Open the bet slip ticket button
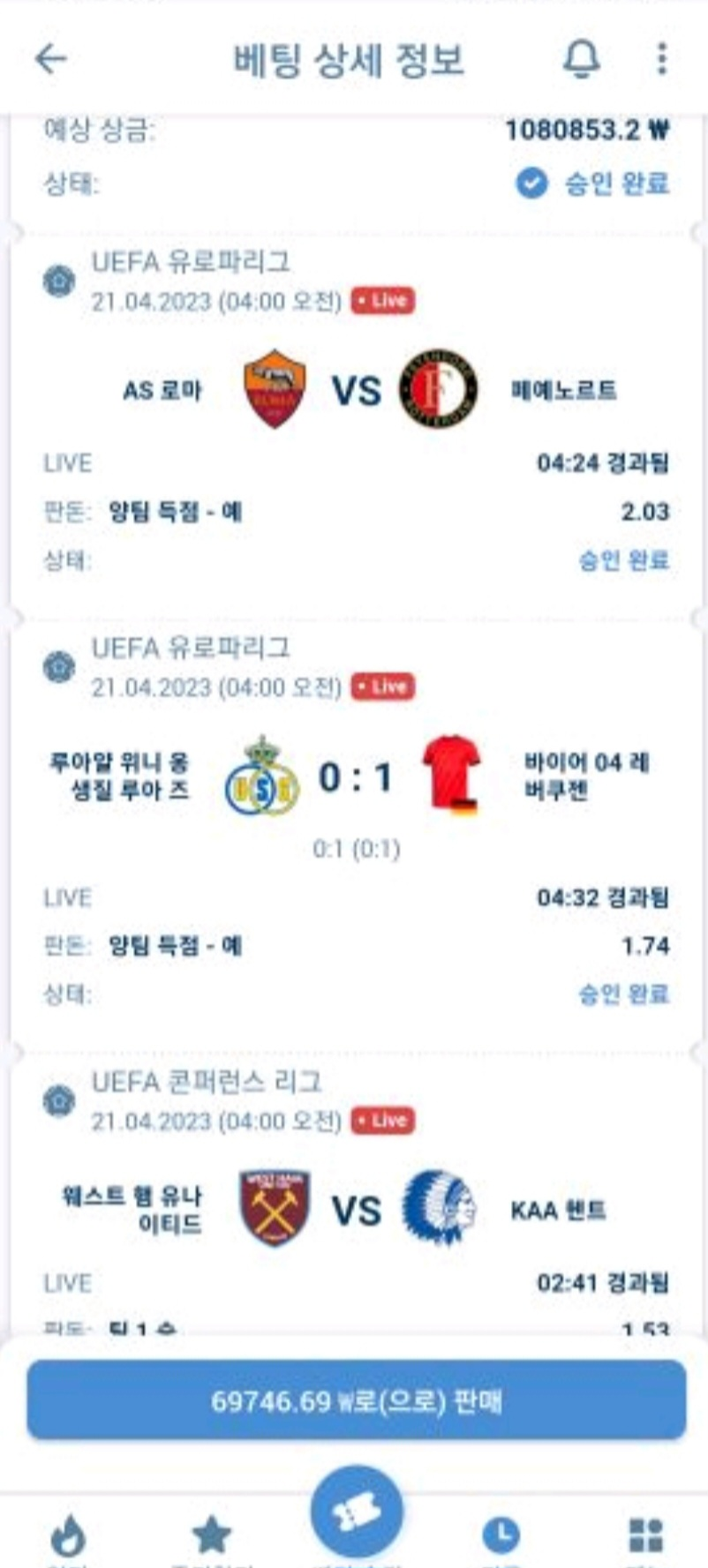Viewport: 708px width, 1568px height. click(357, 1512)
